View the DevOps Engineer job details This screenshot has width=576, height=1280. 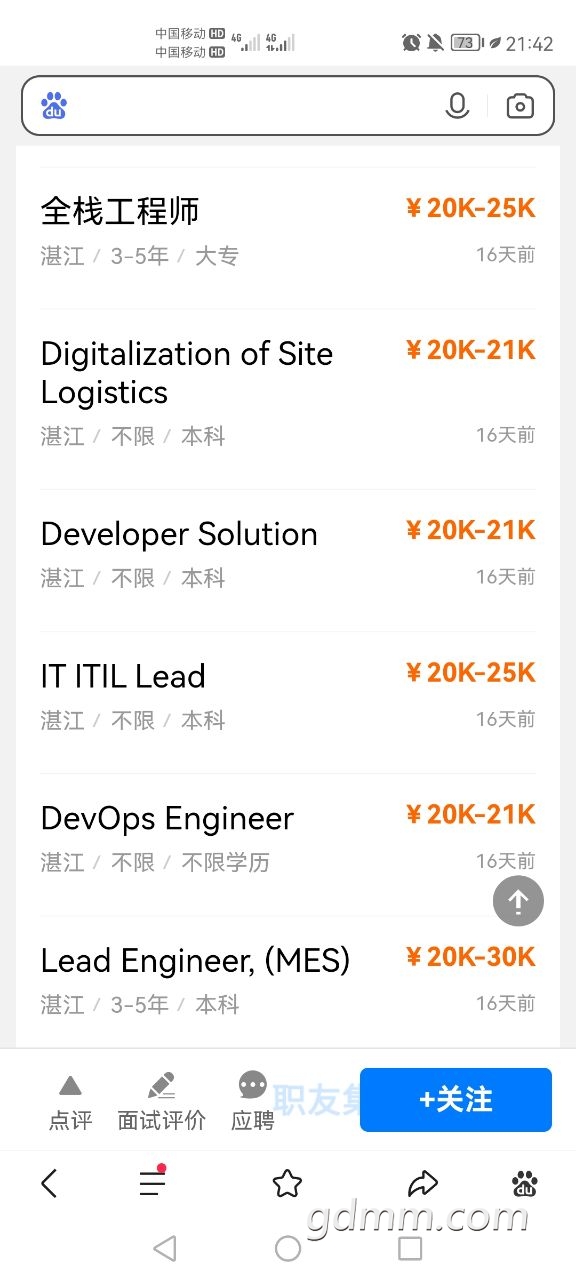coord(288,838)
